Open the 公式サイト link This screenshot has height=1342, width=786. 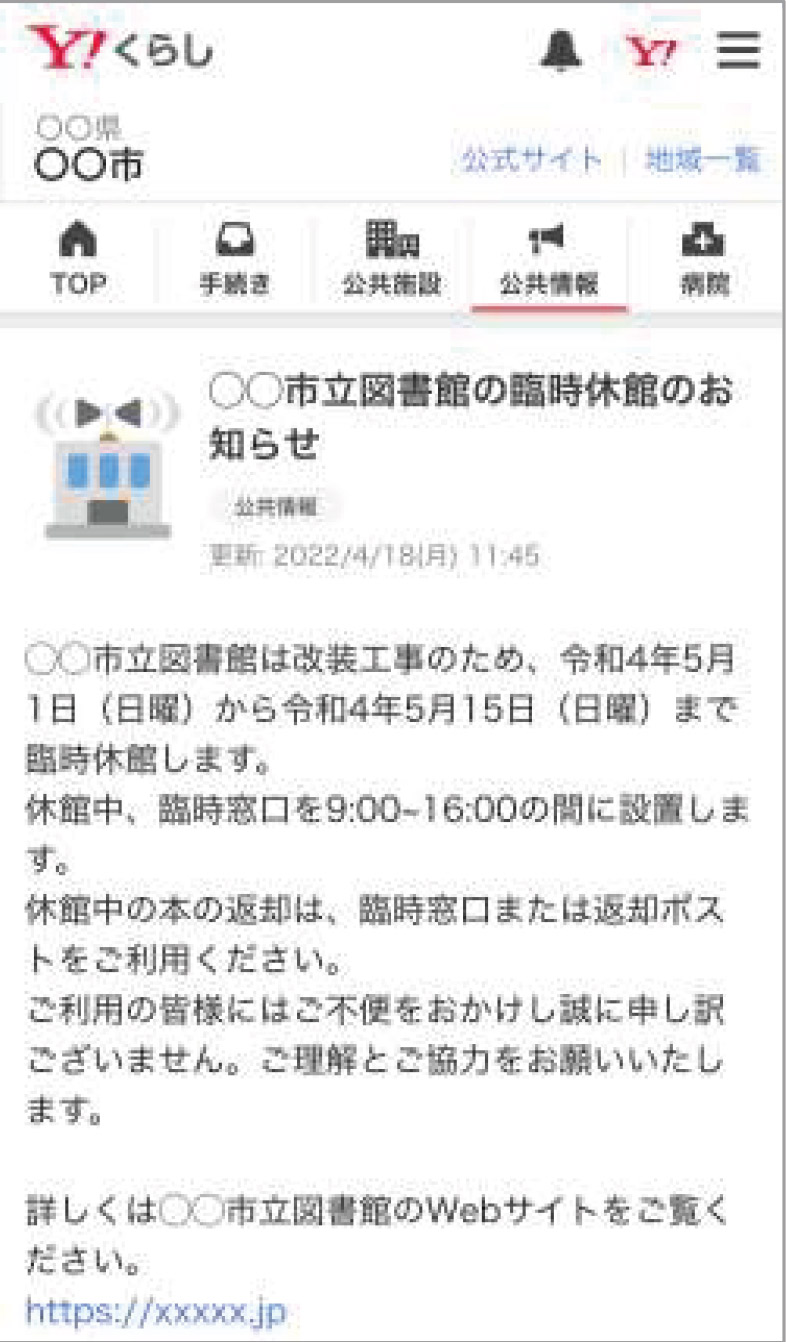pyautogui.click(x=531, y=160)
